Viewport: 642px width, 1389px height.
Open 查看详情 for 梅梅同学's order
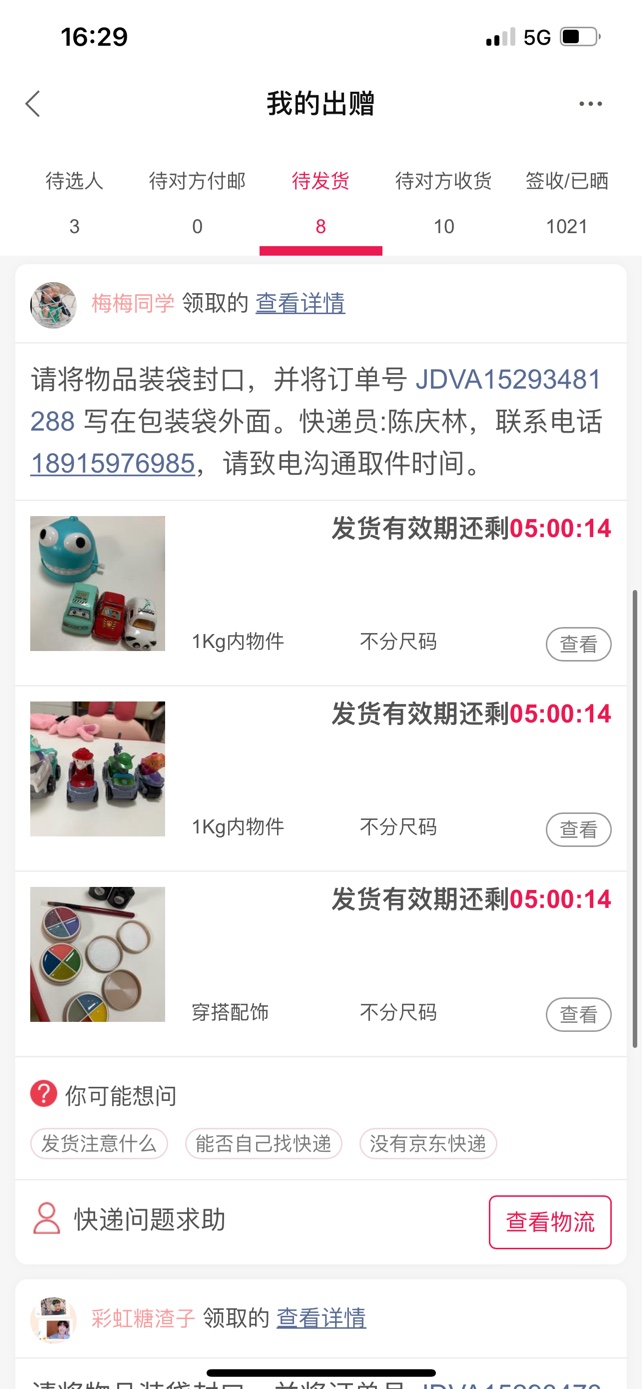[300, 303]
